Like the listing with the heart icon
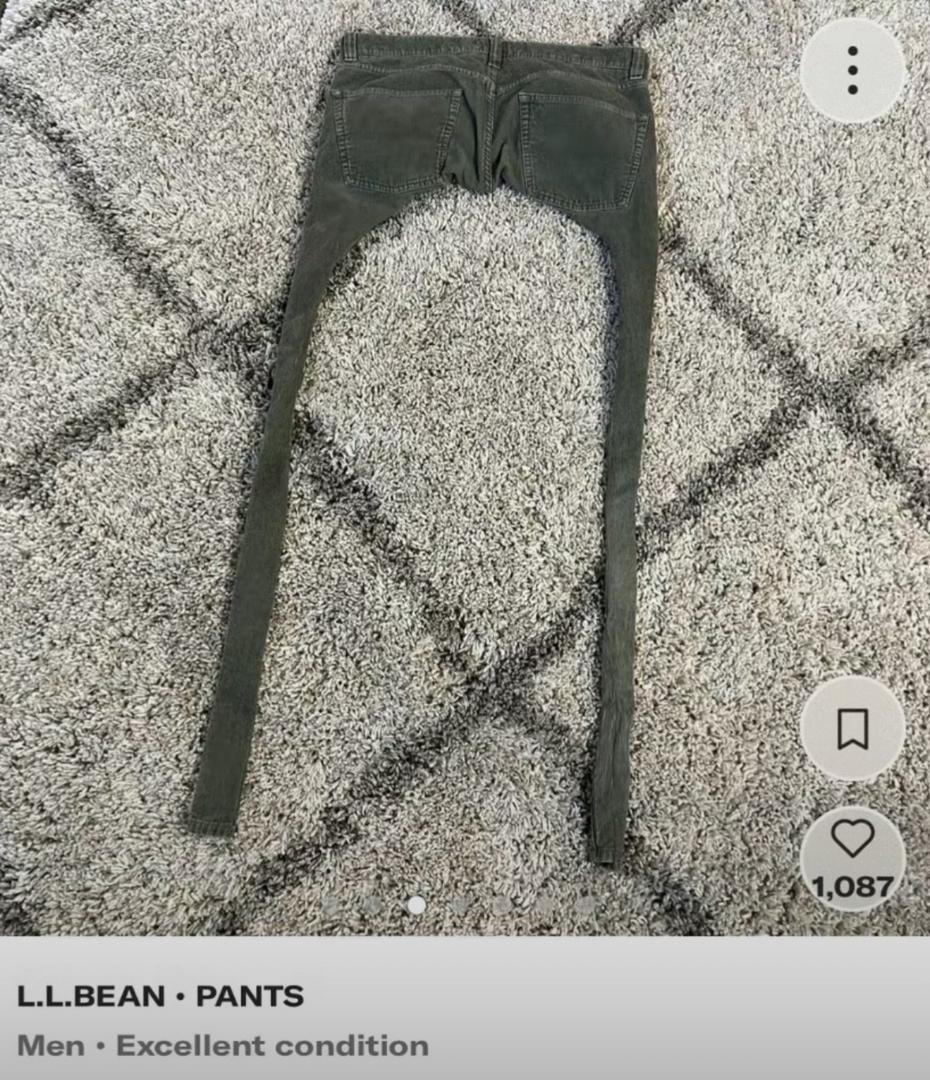 click(x=852, y=840)
